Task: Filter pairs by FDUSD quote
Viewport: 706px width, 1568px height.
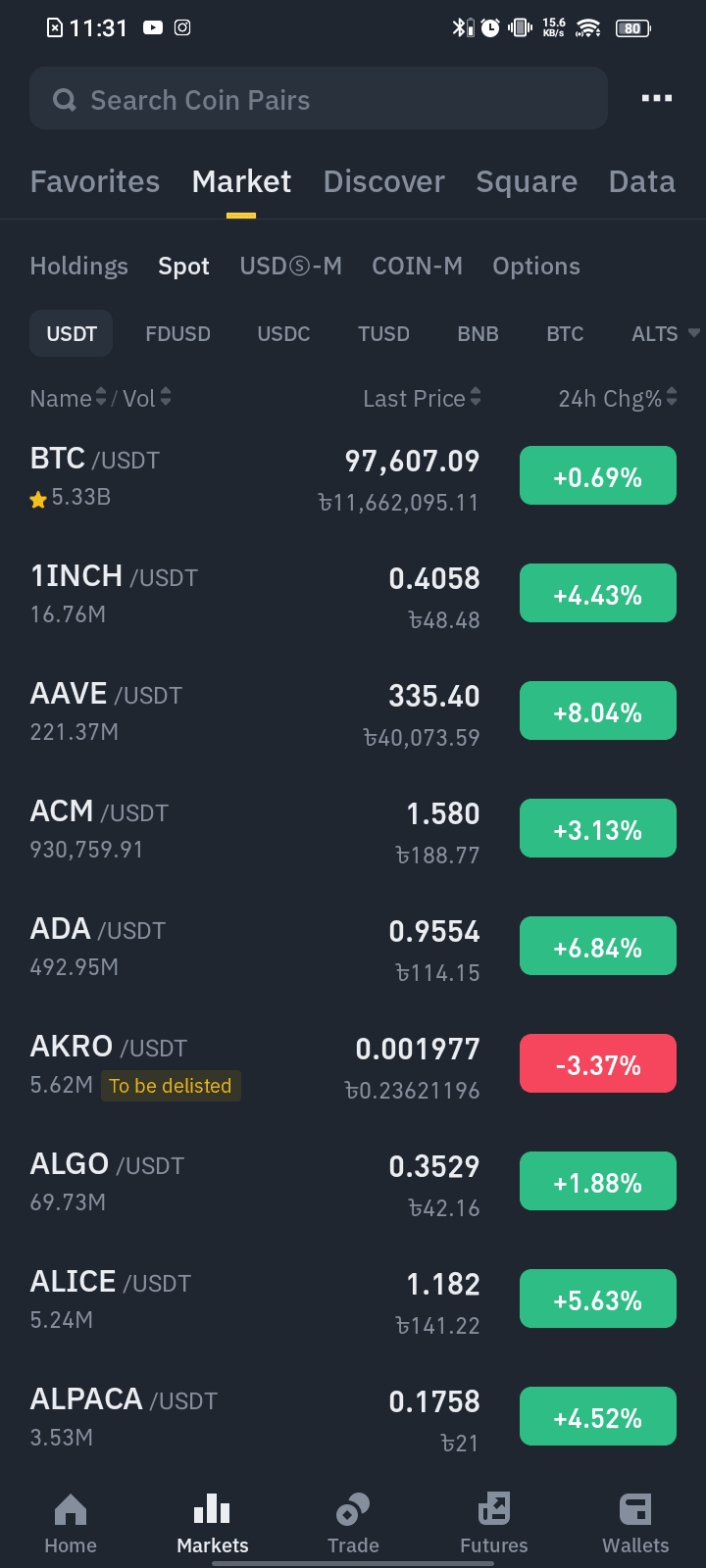Action: [x=177, y=333]
